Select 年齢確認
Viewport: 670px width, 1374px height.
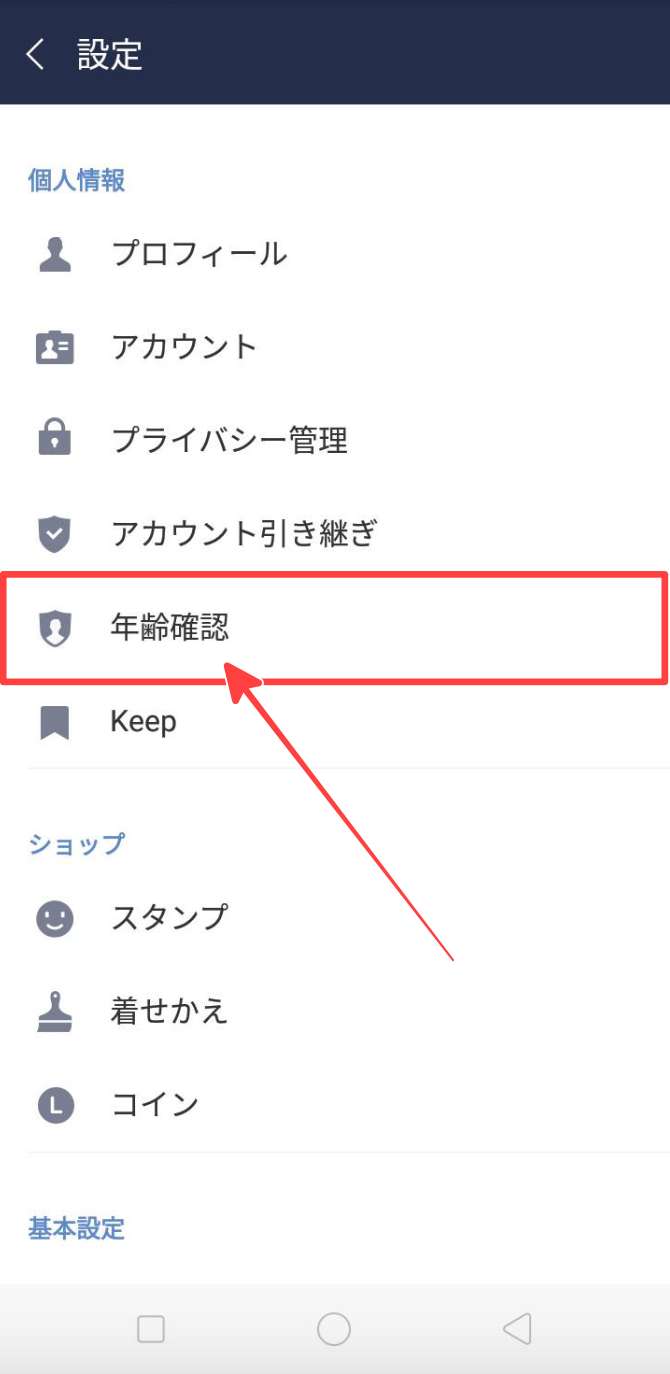coord(170,627)
